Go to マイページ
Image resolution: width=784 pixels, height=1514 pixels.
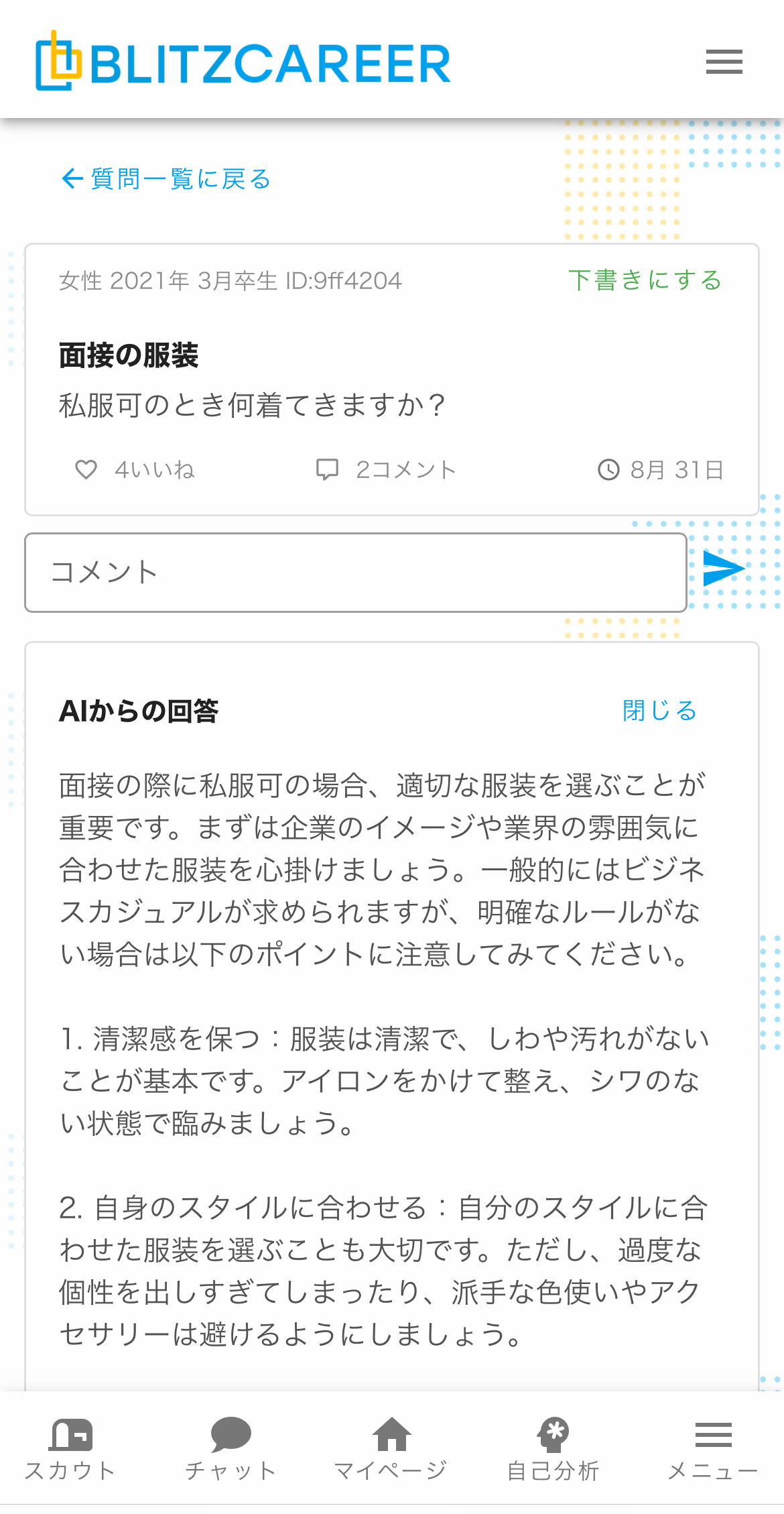coord(391,1450)
